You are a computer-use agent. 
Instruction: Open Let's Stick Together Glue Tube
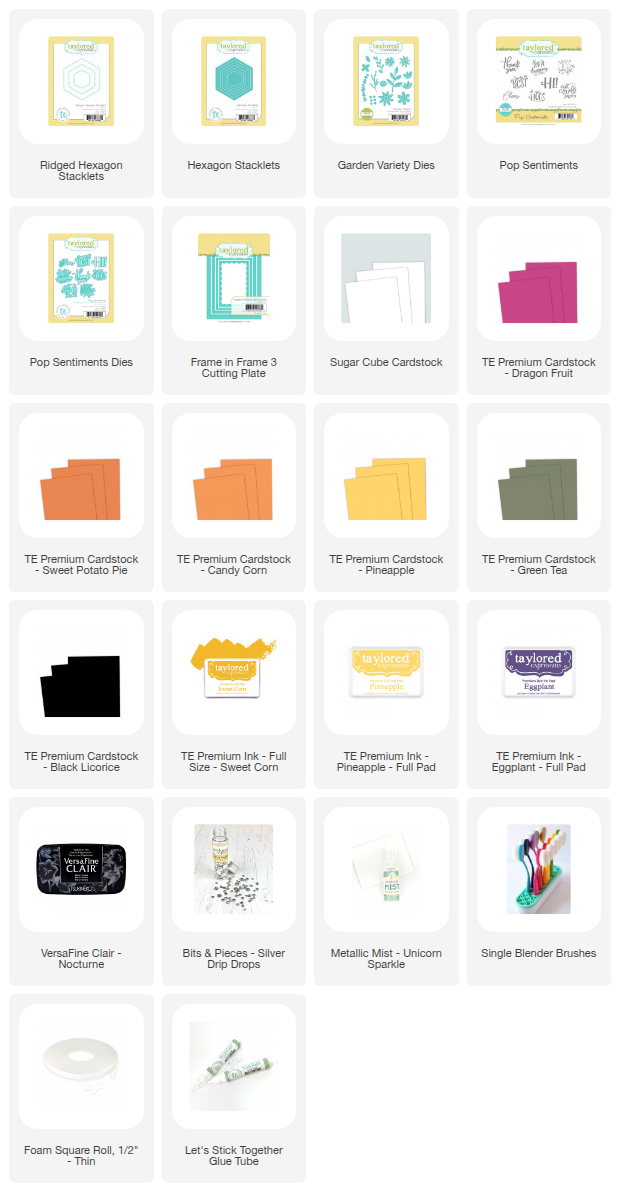(233, 1068)
